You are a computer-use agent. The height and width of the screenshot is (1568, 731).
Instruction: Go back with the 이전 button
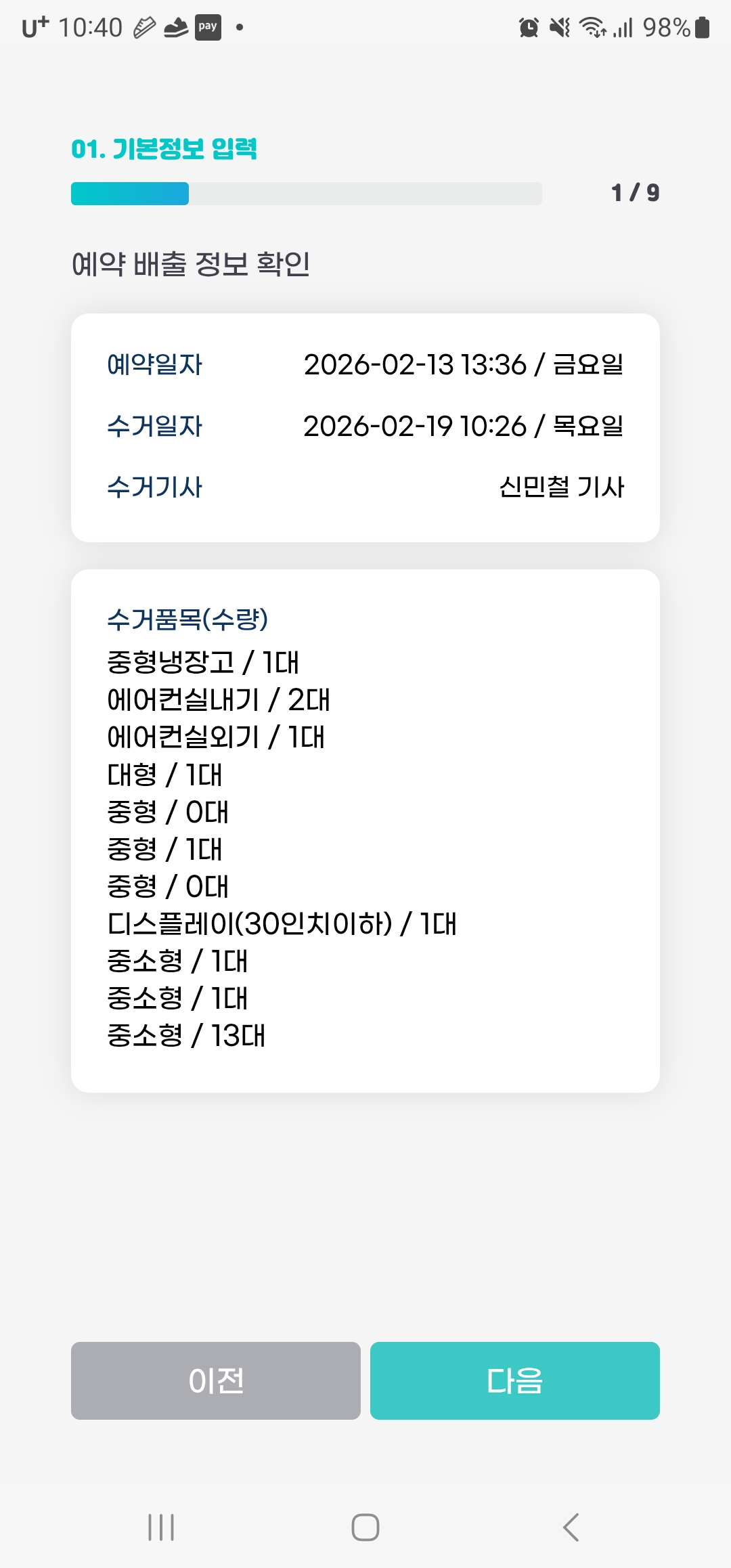click(215, 1380)
